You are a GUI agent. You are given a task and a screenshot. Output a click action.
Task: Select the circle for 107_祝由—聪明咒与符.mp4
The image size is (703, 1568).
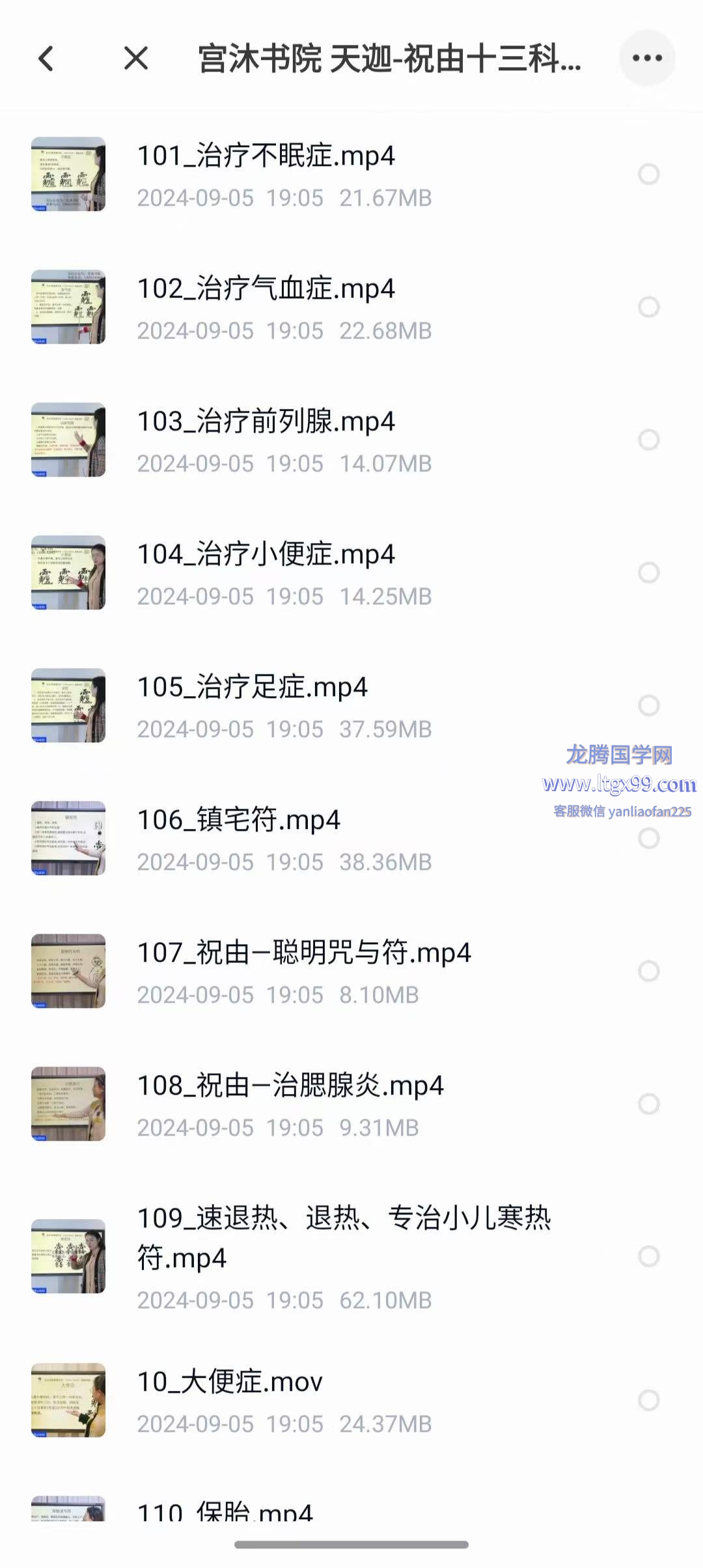648,971
